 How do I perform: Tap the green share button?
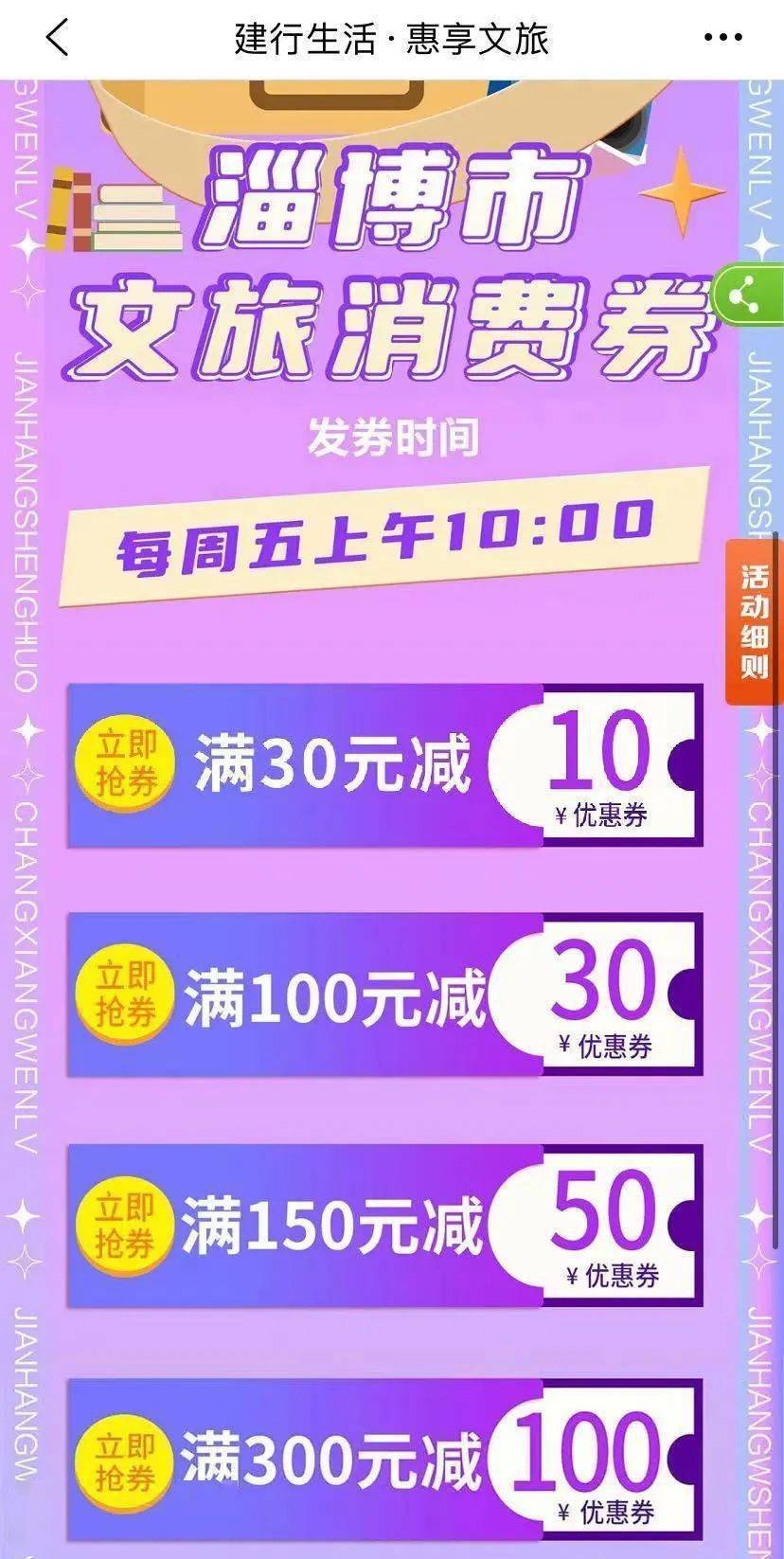coord(748,298)
